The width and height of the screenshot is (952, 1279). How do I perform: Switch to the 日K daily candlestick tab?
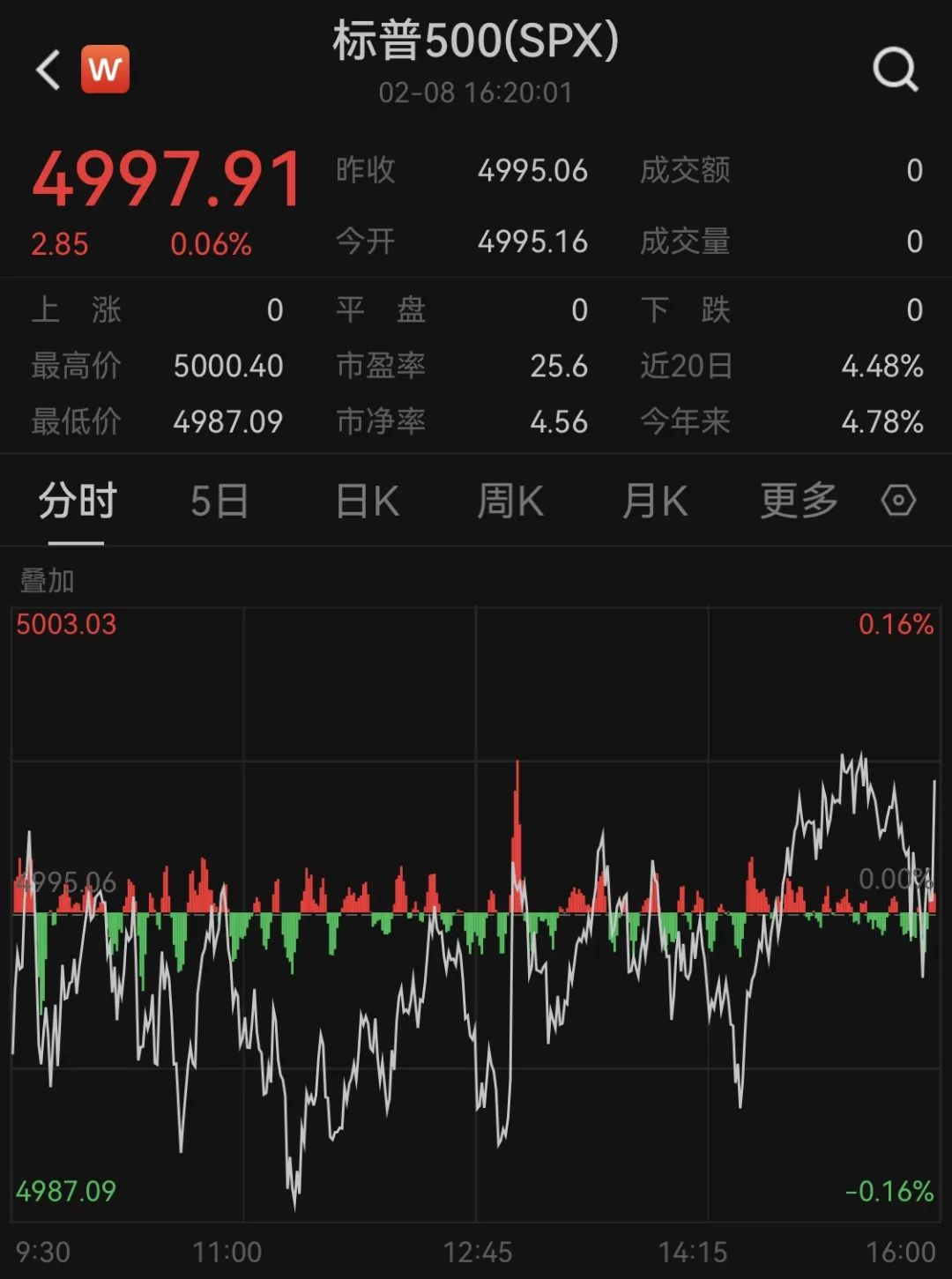click(368, 502)
